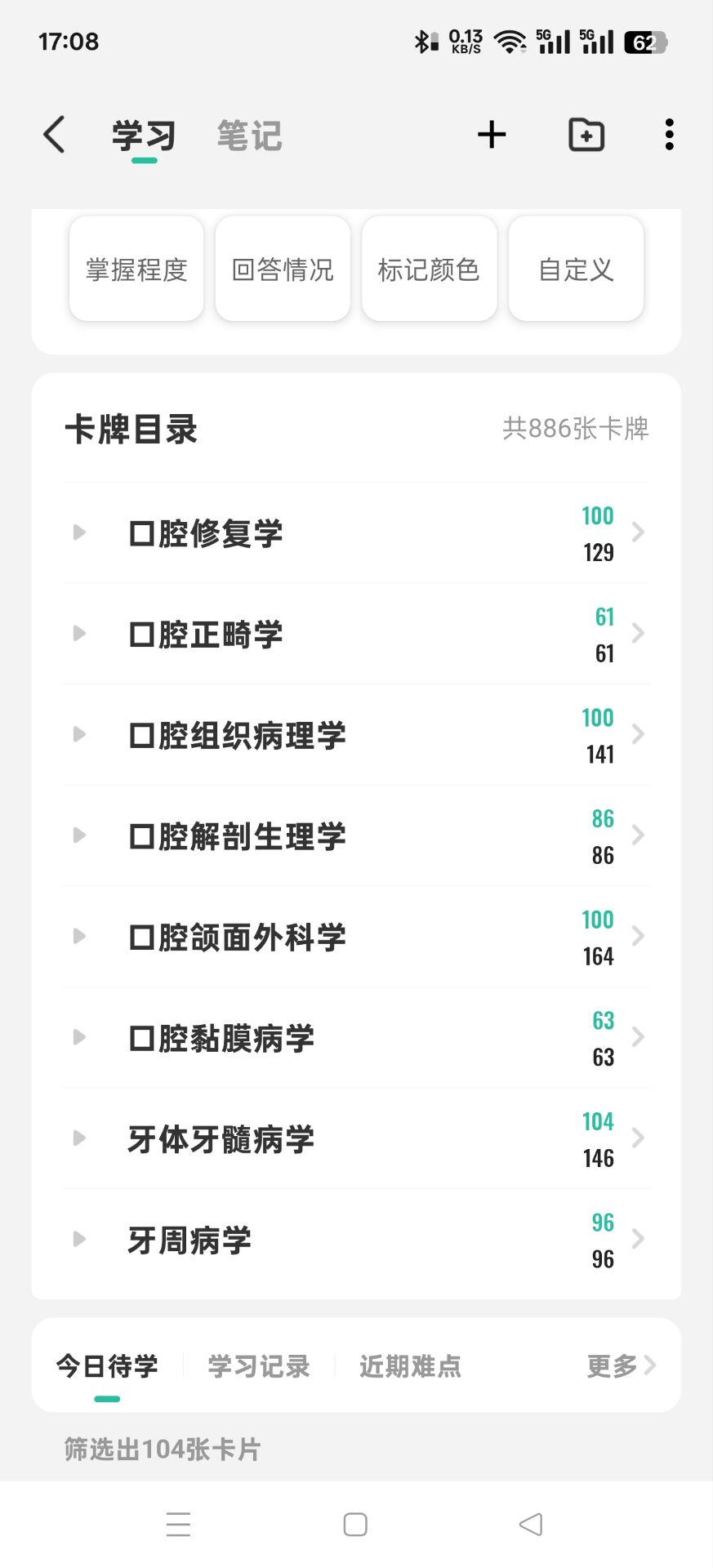
Task: Add a new card with the plus icon
Action: tap(492, 135)
